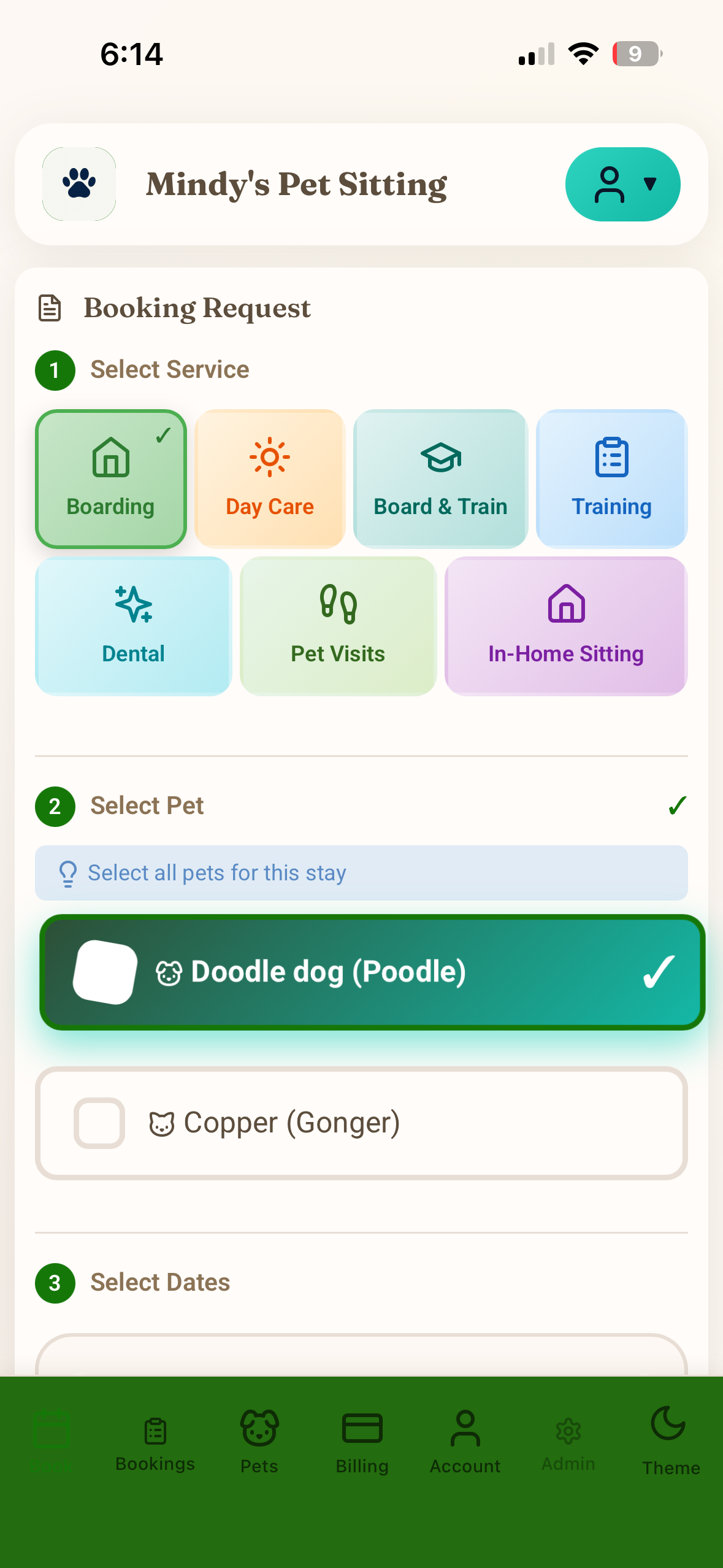Tap the paw logo home button

[79, 184]
